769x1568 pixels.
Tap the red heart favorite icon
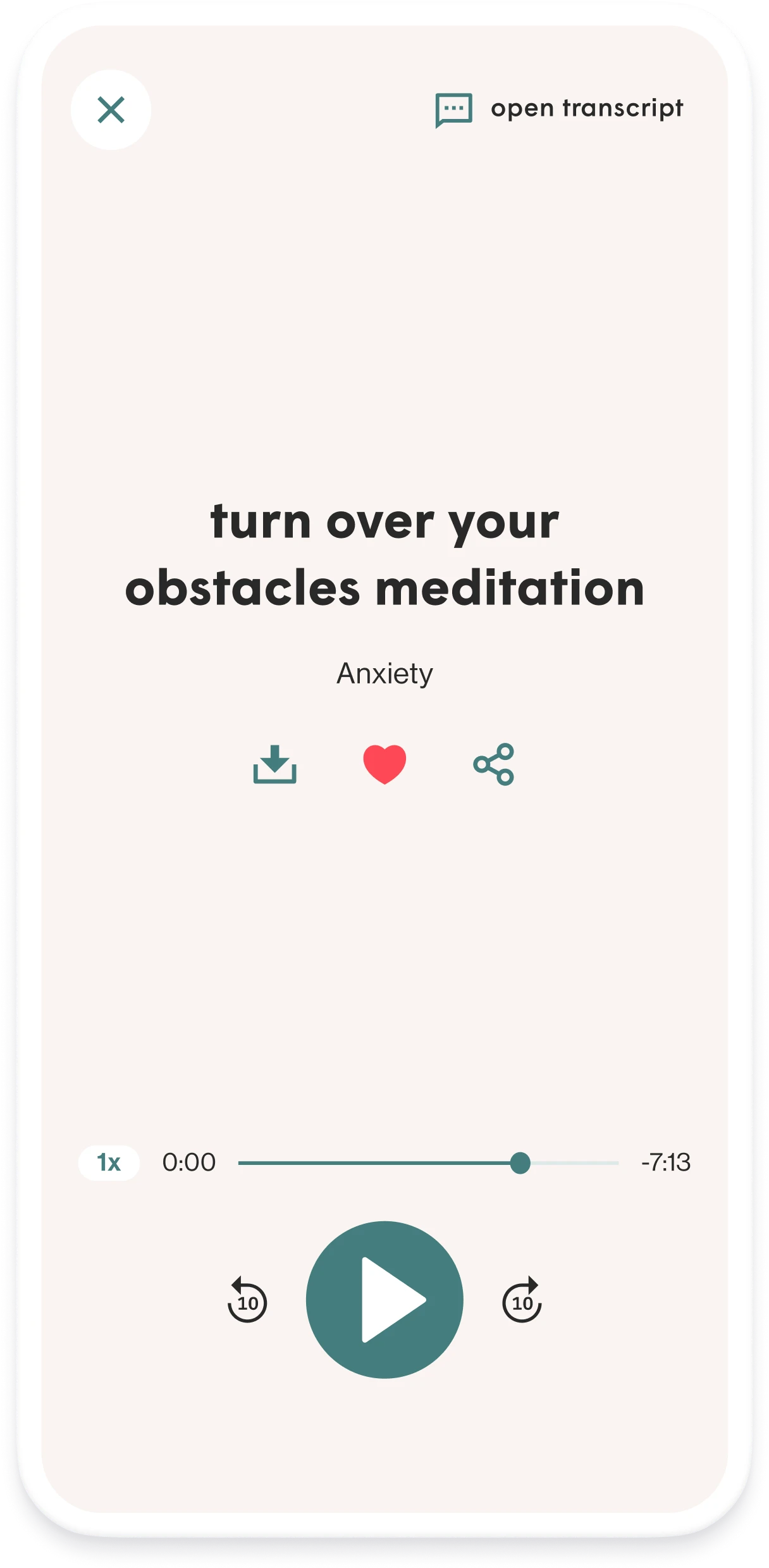[x=384, y=764]
